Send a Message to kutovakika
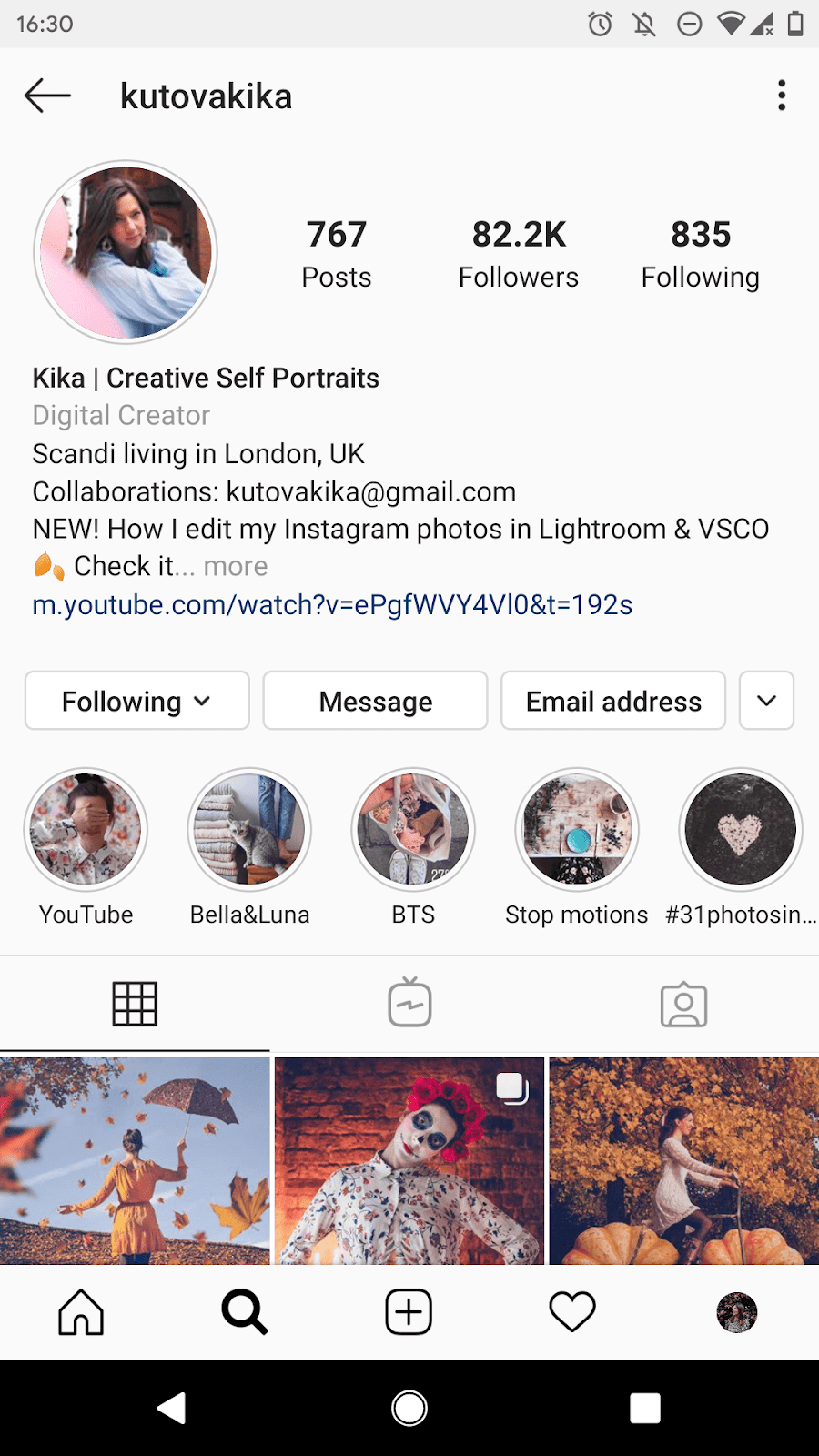 [374, 701]
